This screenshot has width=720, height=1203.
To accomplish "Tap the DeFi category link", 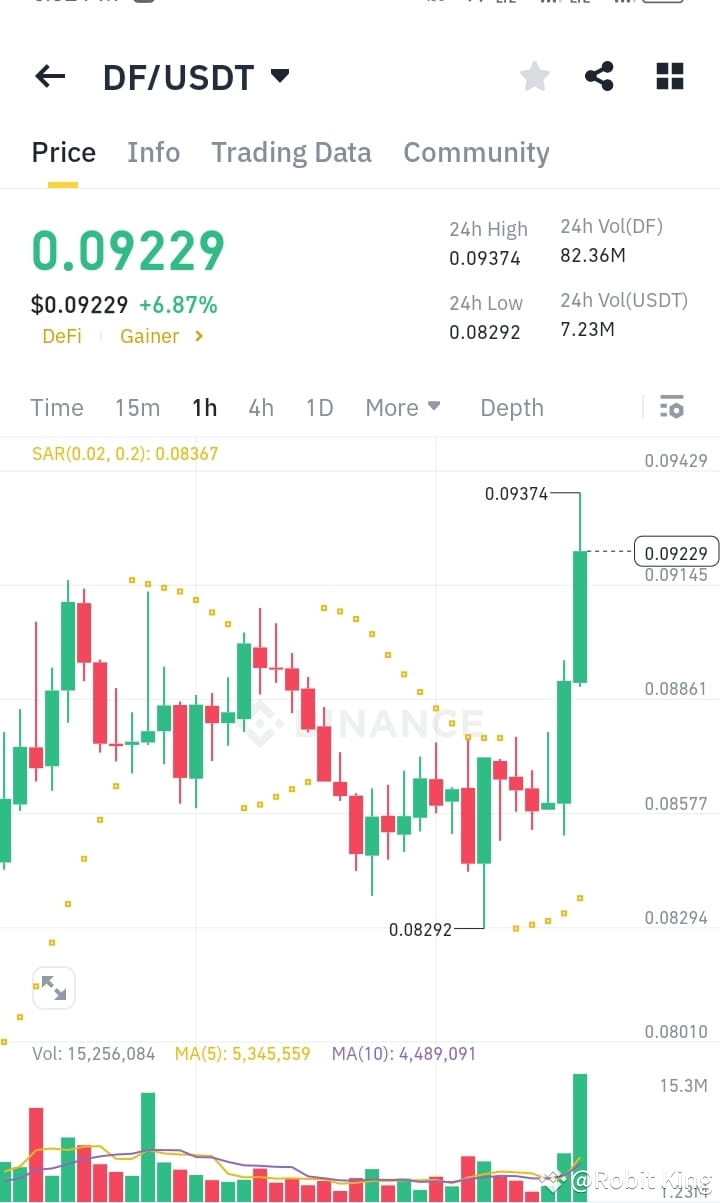I will point(61,336).
